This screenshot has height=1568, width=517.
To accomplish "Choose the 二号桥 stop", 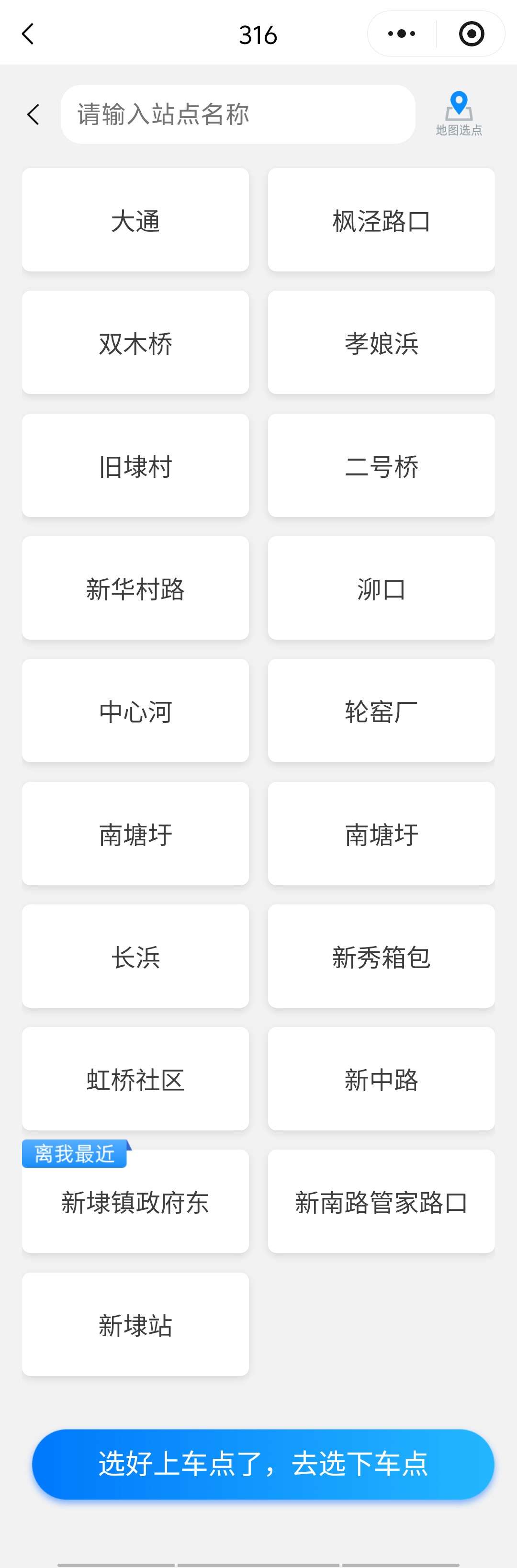I will (381, 466).
